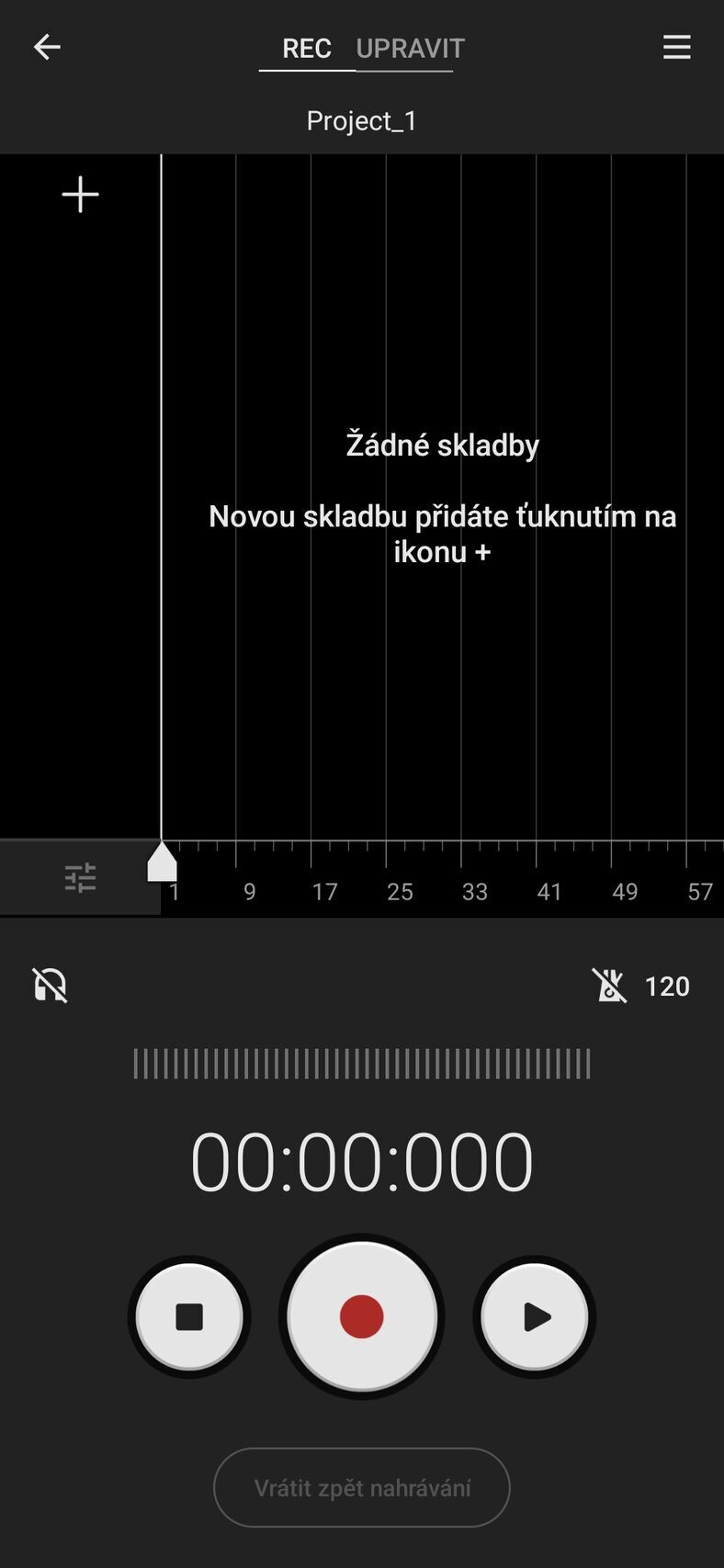Open the hamburger menu
This screenshot has height=1568, width=724.
677,47
